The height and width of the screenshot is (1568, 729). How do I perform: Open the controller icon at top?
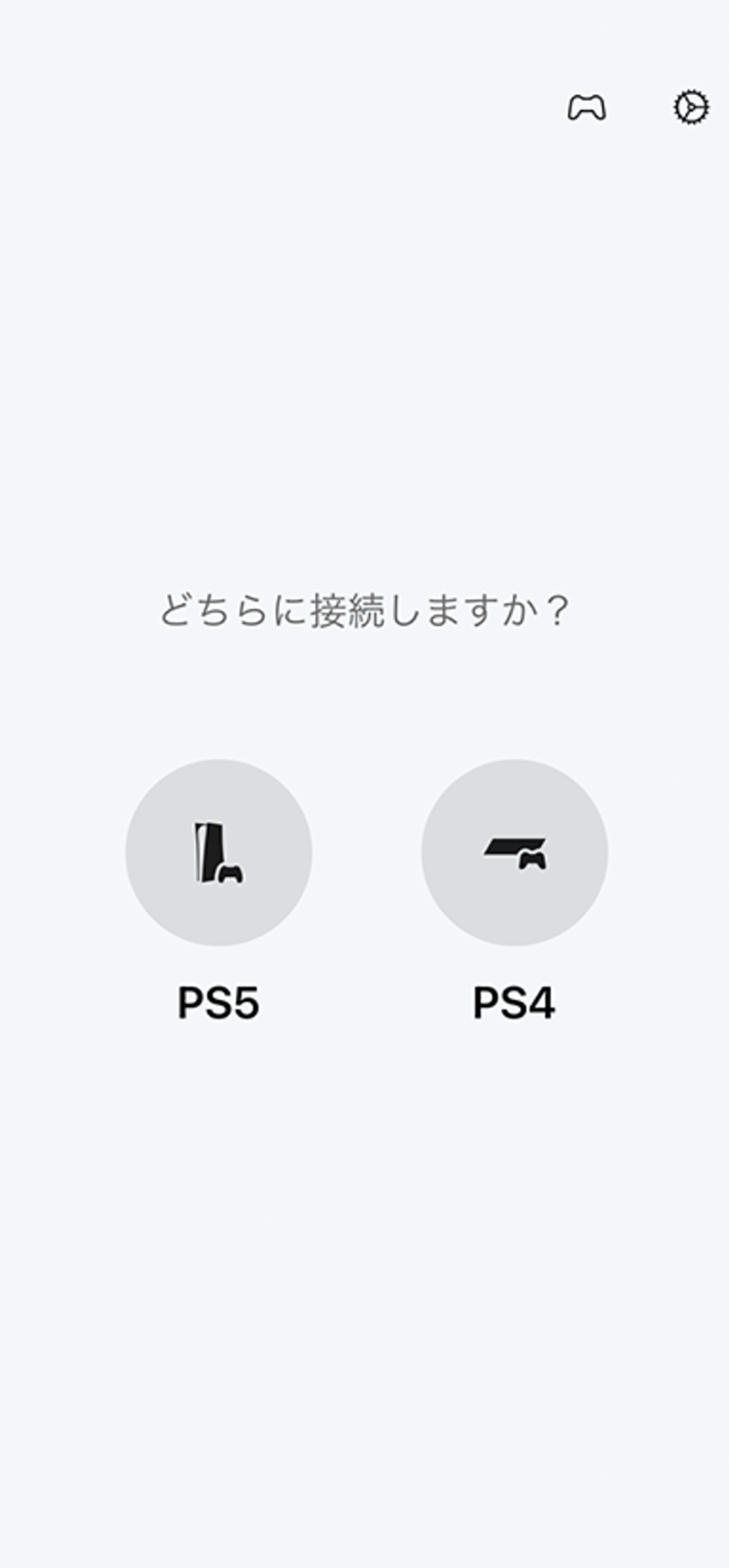(x=586, y=108)
